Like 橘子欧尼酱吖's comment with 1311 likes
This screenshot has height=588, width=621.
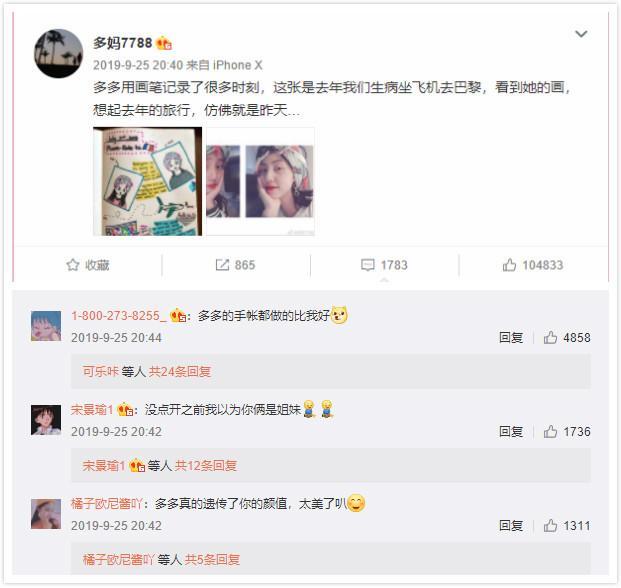(x=566, y=526)
